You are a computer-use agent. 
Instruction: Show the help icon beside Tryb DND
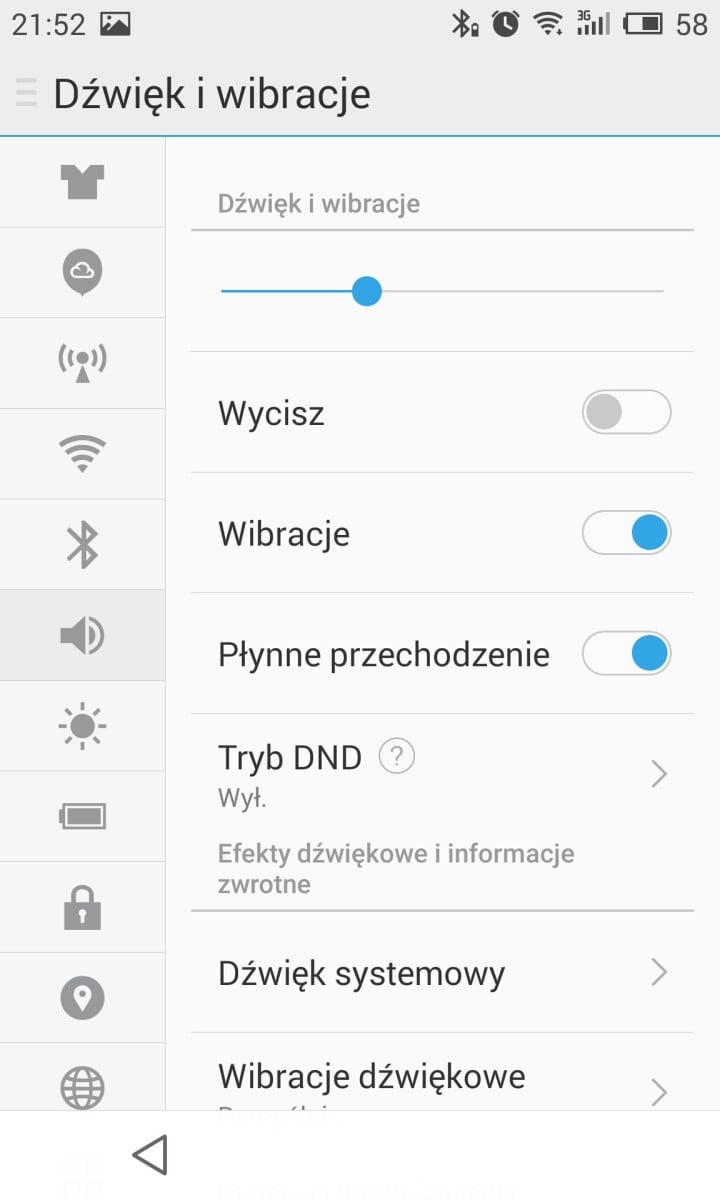pos(397,757)
